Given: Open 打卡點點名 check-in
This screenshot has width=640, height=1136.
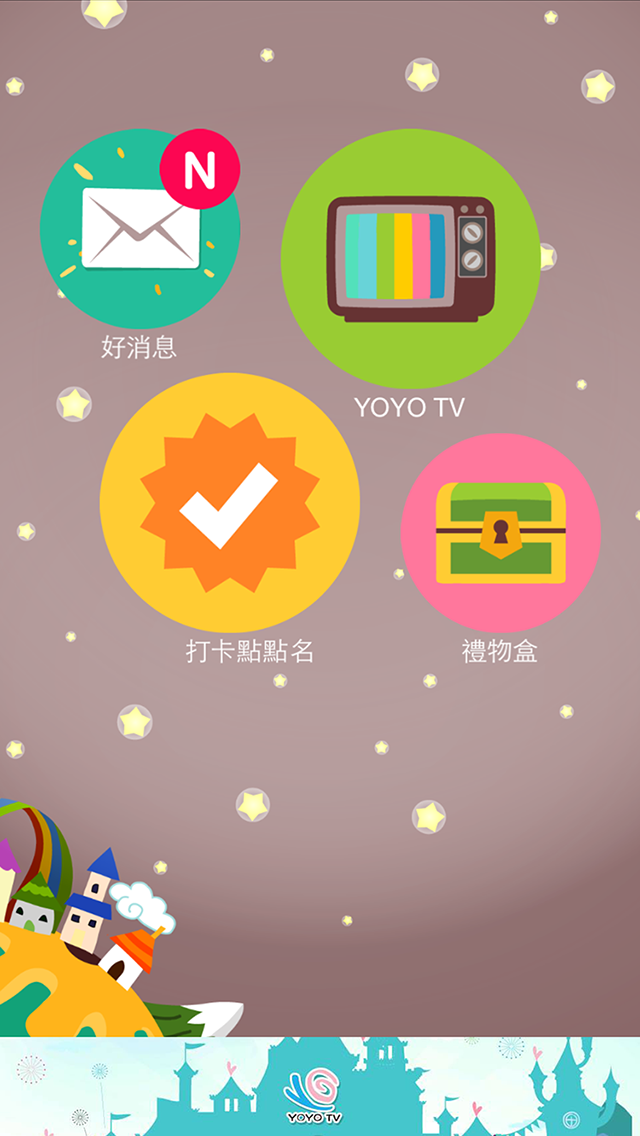Looking at the screenshot, I should pyautogui.click(x=229, y=502).
